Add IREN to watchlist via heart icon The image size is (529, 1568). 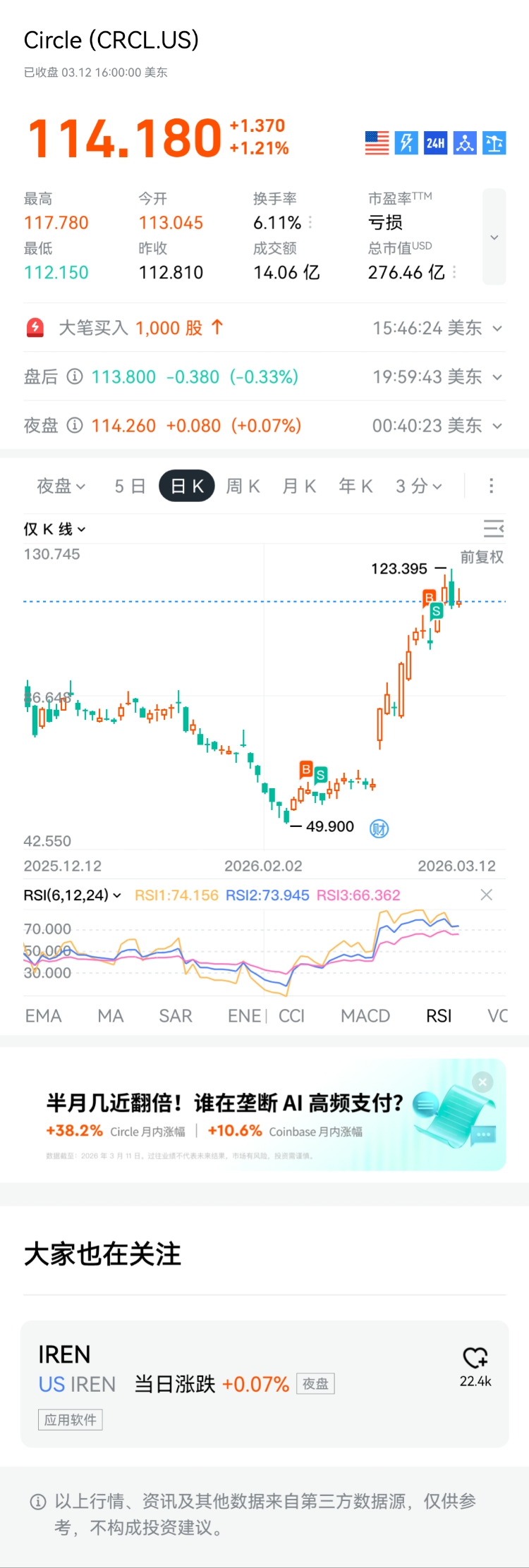[475, 1357]
